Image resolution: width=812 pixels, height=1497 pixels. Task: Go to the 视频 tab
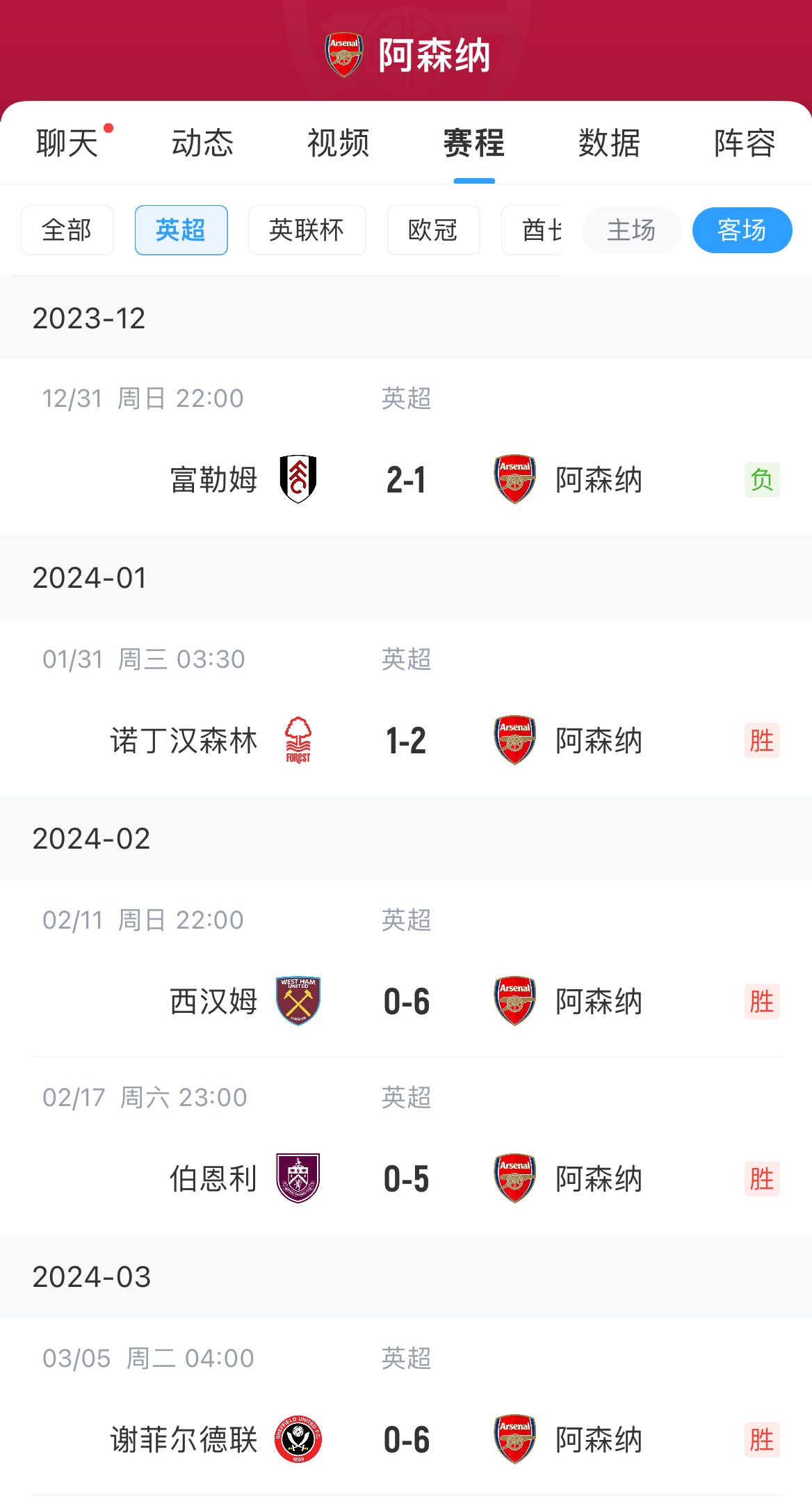(338, 144)
